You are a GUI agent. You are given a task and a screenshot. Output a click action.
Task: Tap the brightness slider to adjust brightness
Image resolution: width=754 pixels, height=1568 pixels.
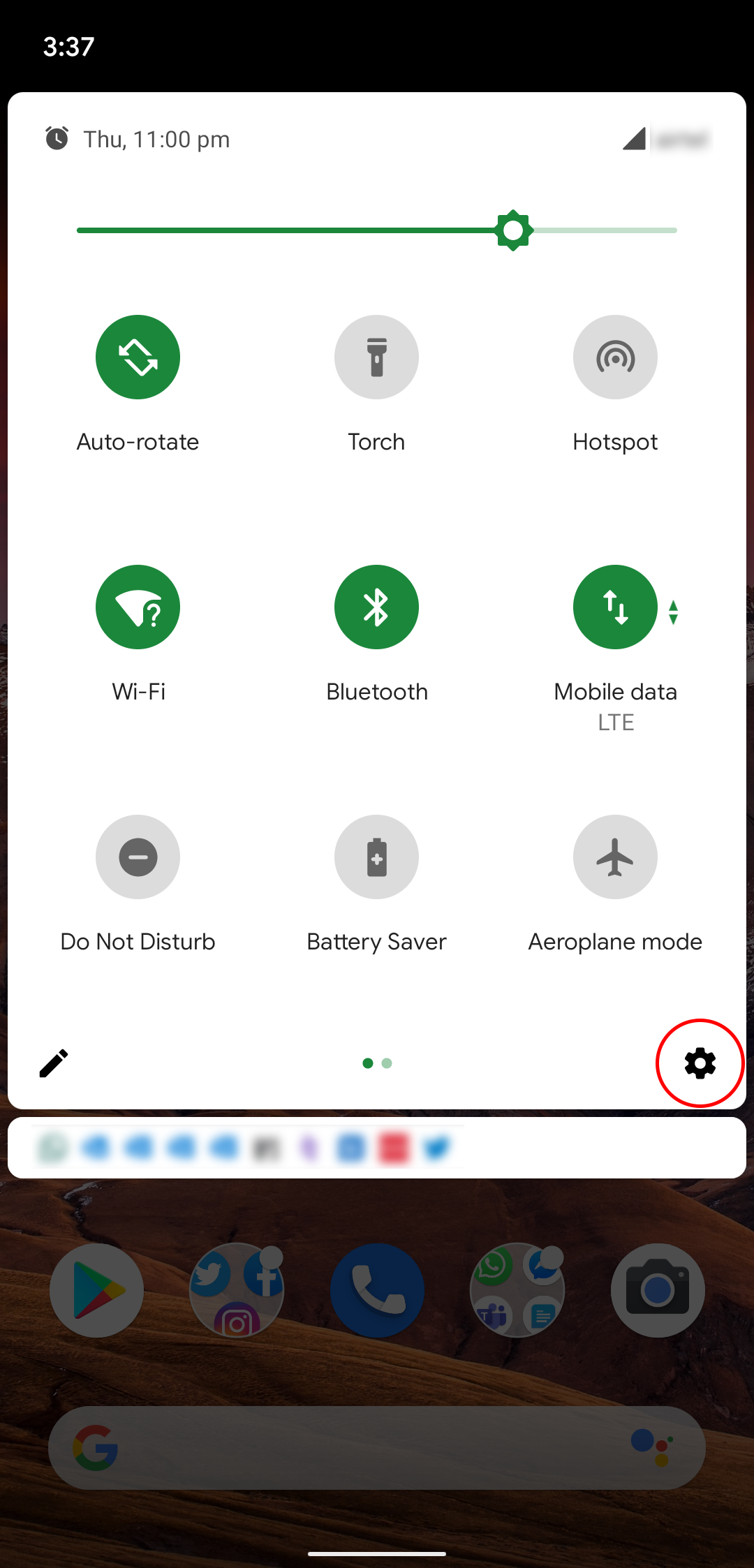[377, 230]
